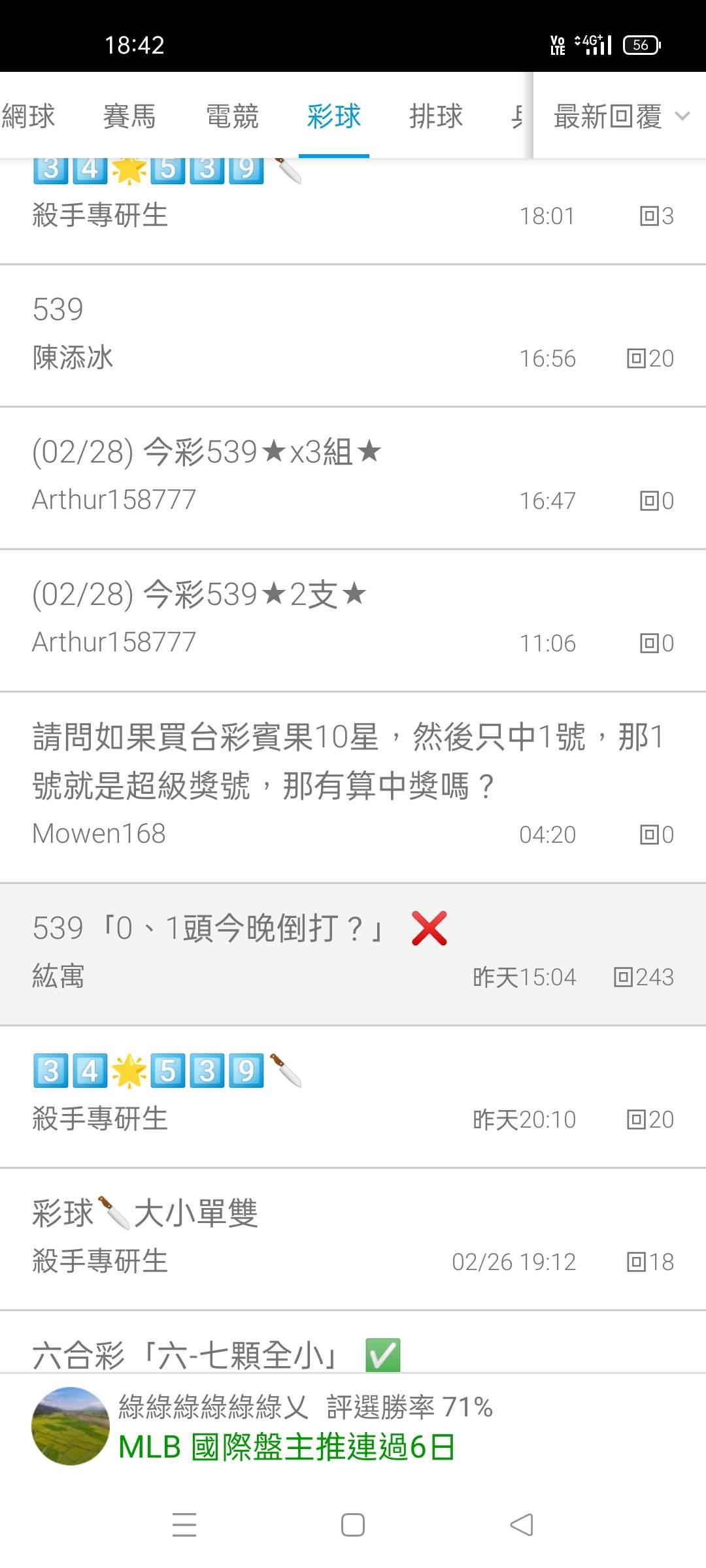Switch to the 網球 tab
Screen dimensions: 706x1568
(27, 116)
